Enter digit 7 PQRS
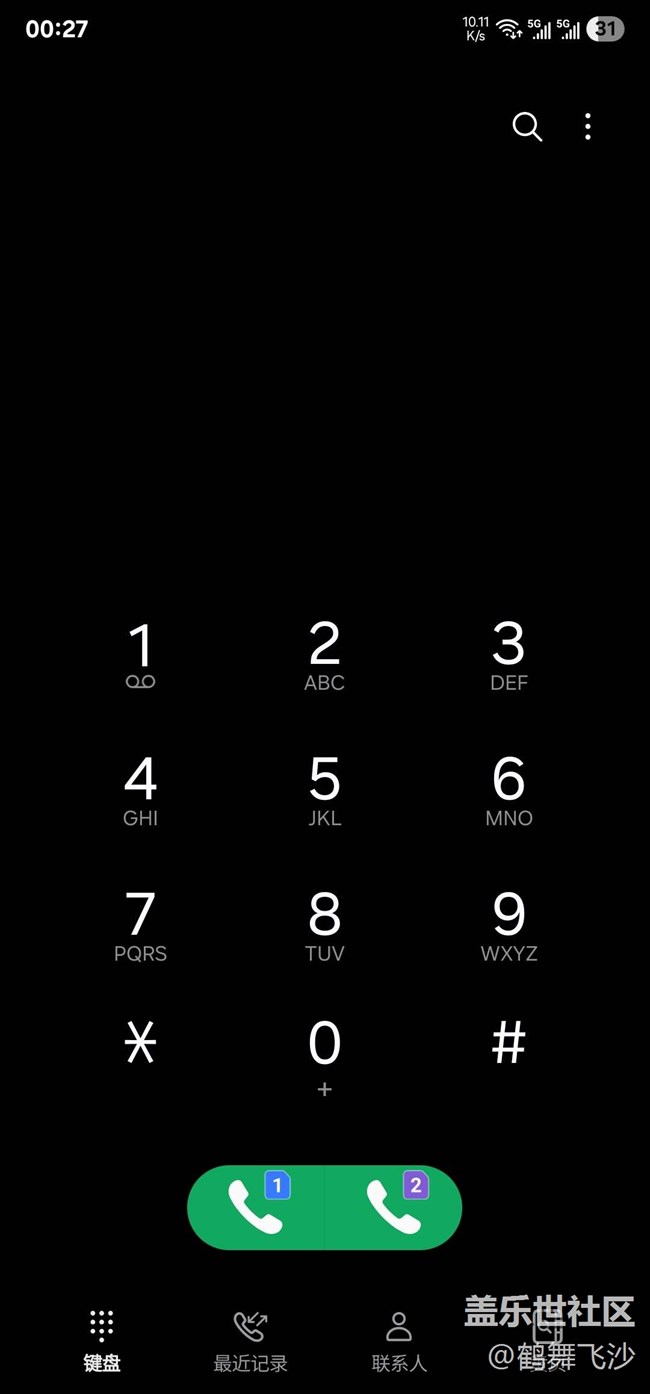 click(x=141, y=927)
